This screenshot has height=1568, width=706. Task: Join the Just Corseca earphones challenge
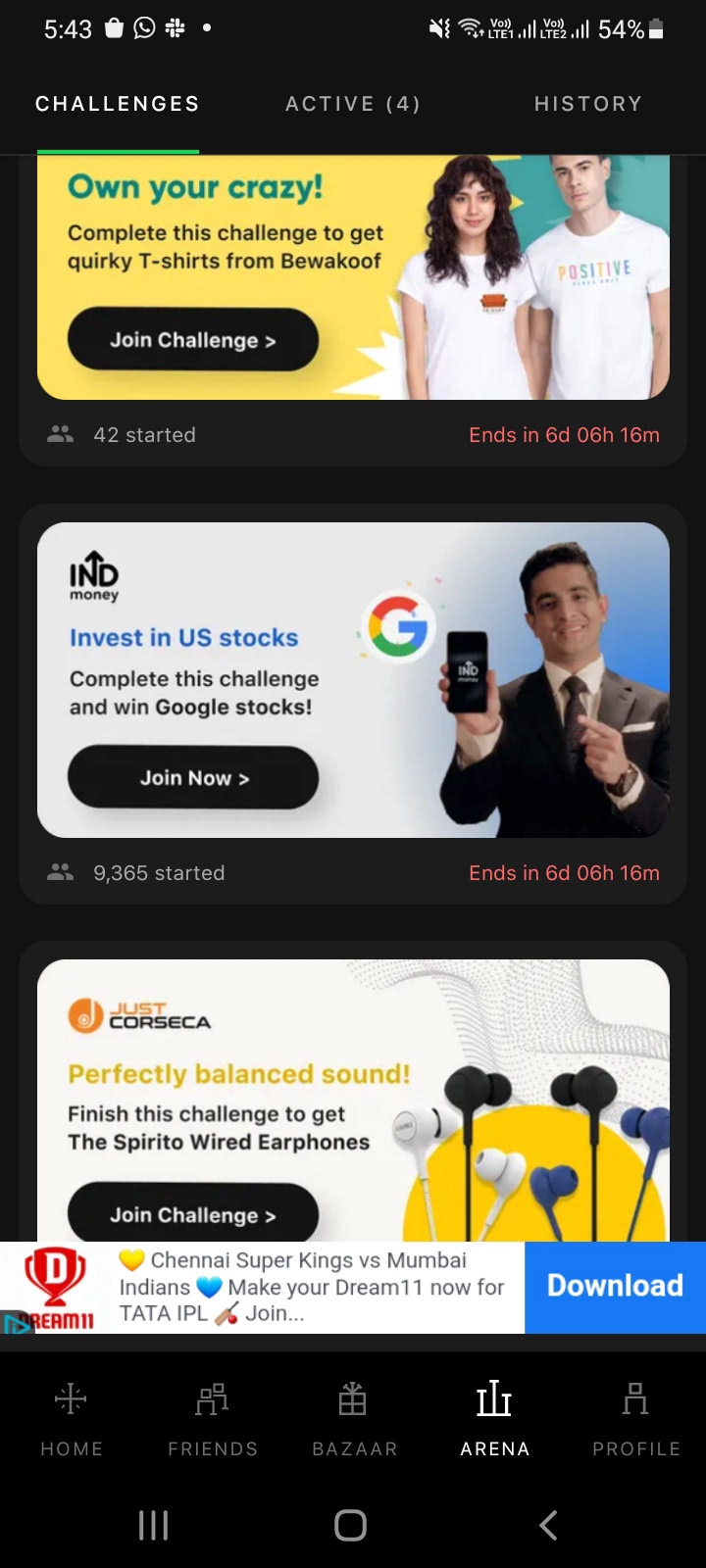point(193,1213)
